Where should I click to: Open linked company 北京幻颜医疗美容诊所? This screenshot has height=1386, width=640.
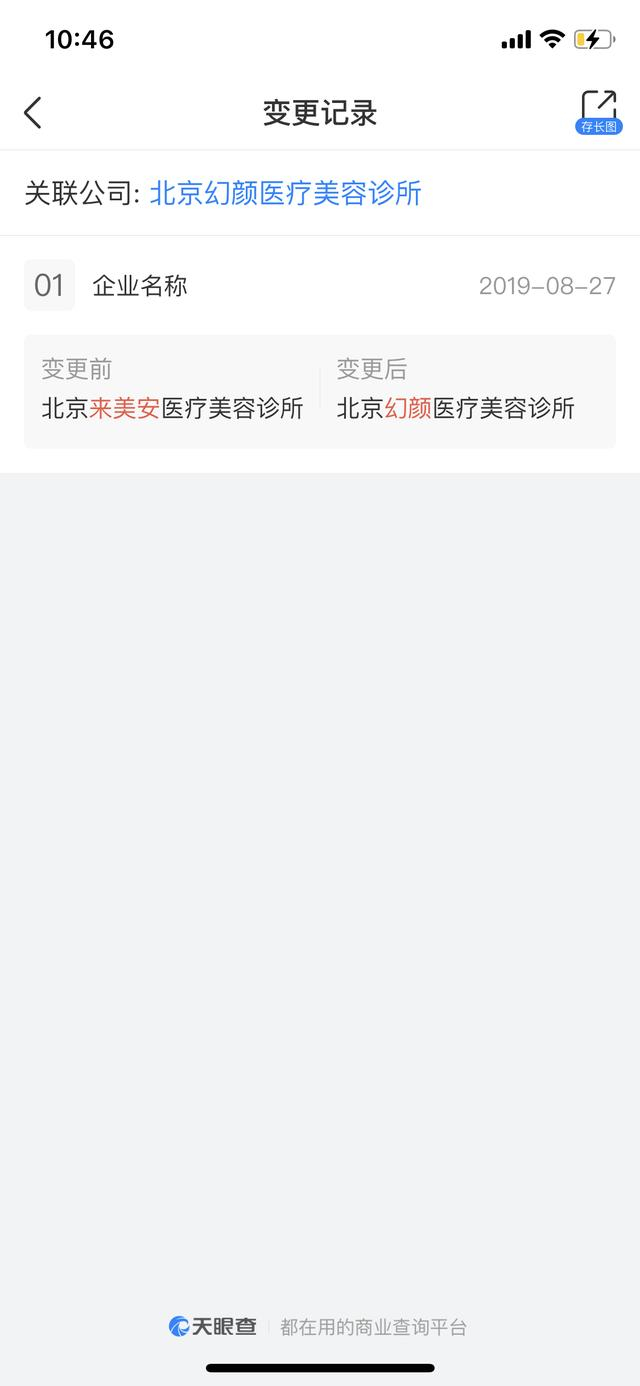tap(285, 193)
